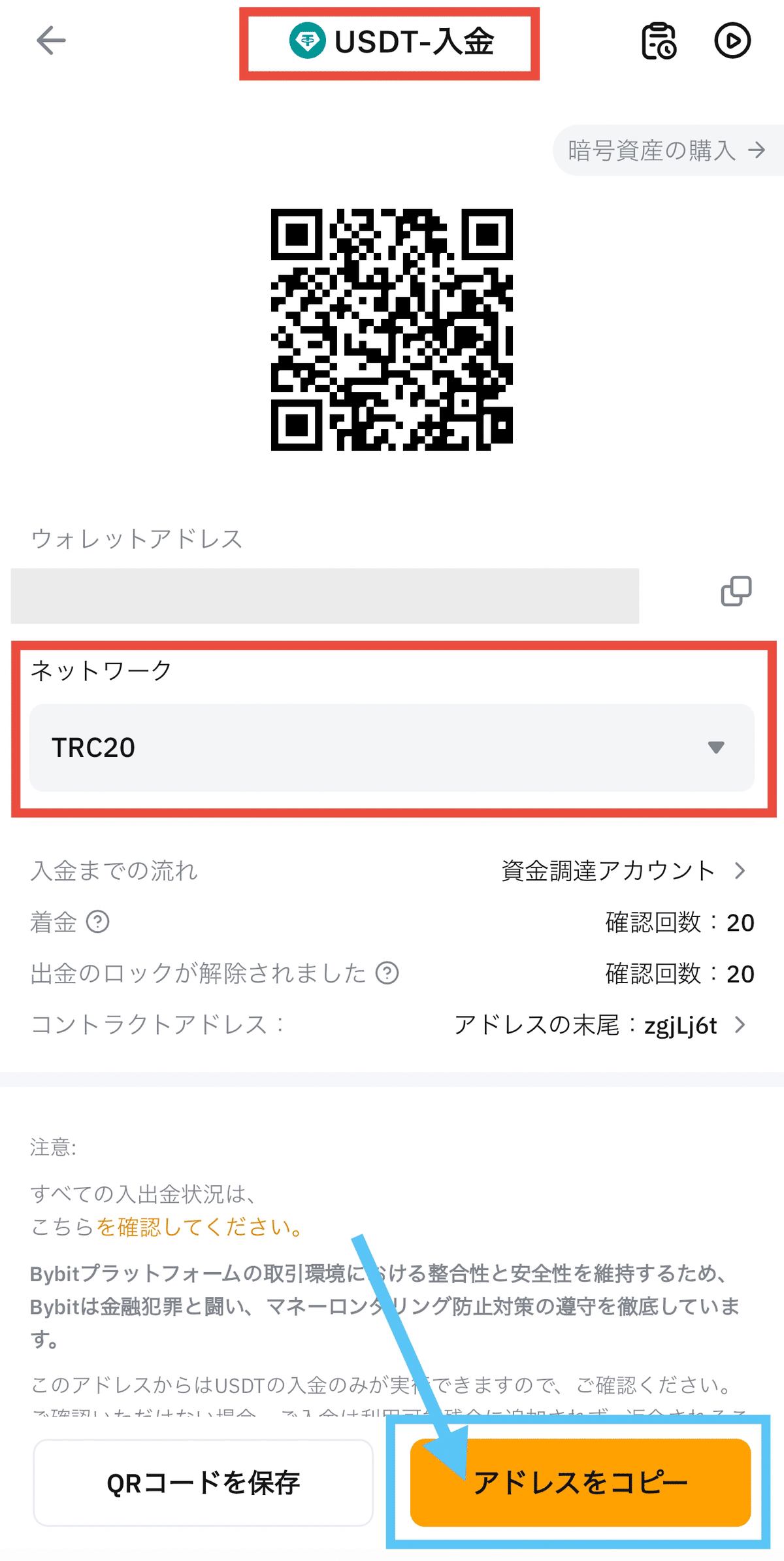Tap the help icon next to 着金
Image resolution: width=784 pixels, height=1561 pixels.
point(98,922)
